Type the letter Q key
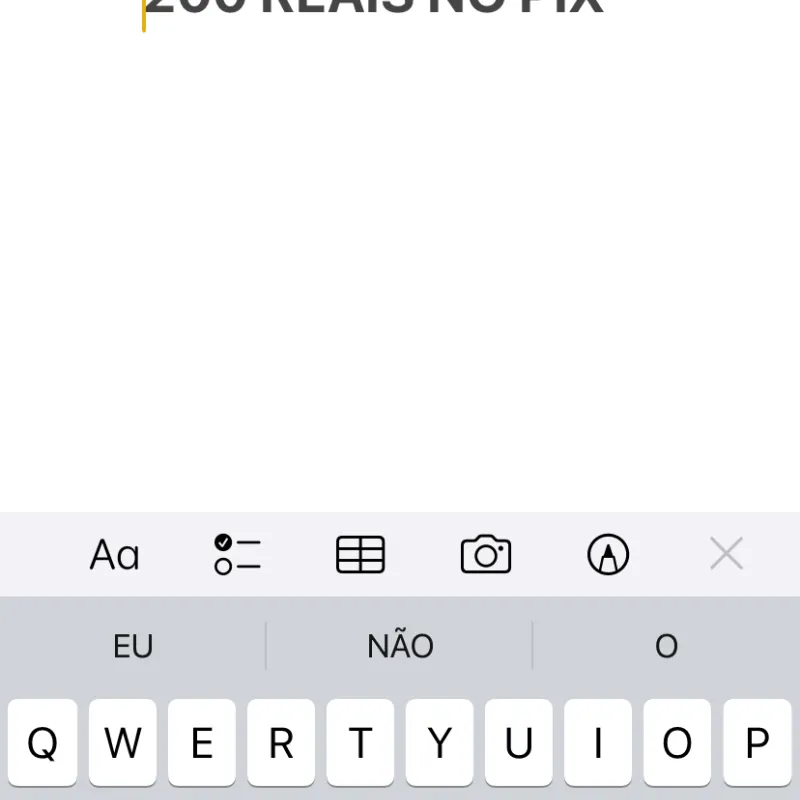Viewport: 800px width, 800px height. [x=42, y=744]
